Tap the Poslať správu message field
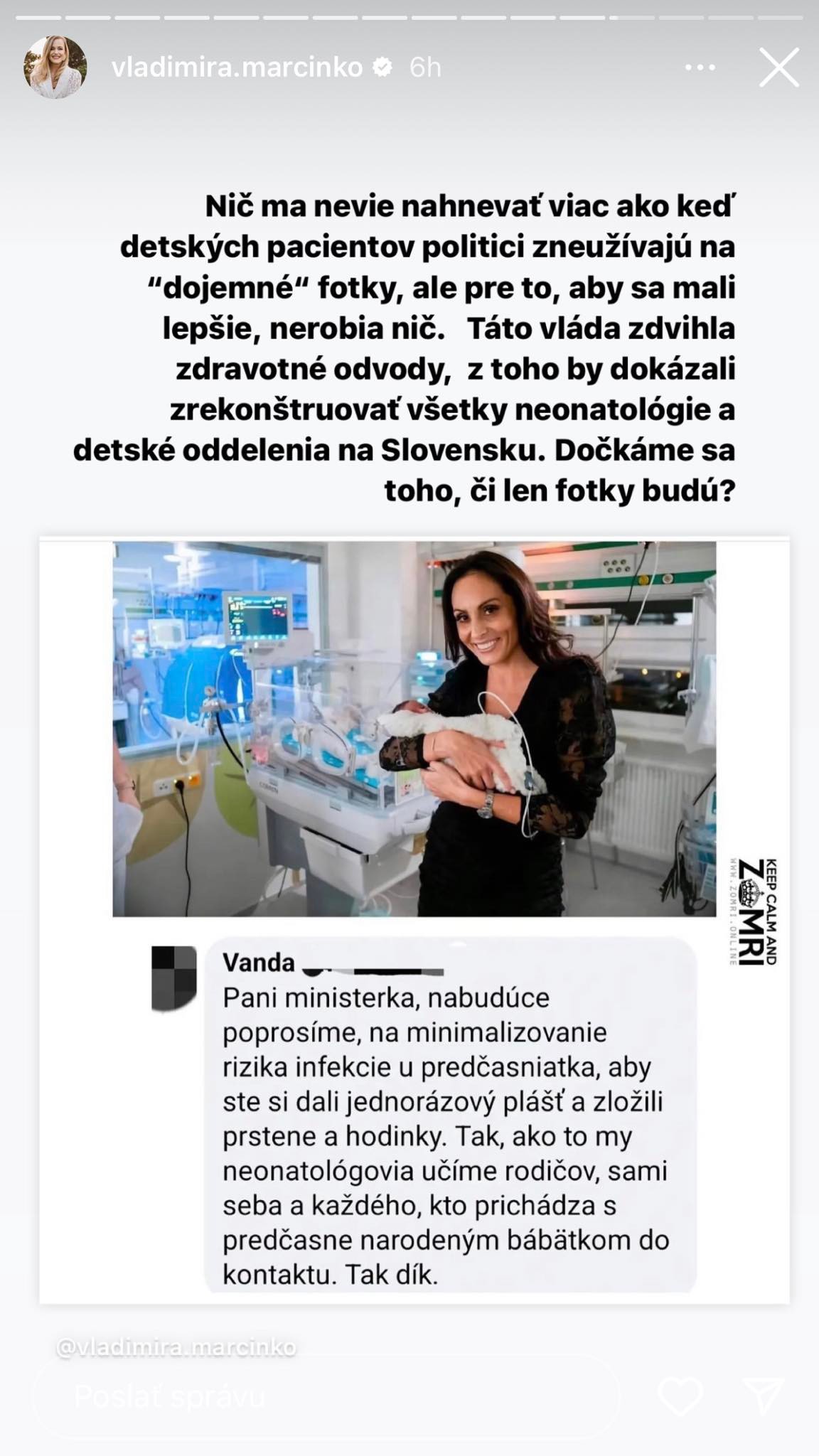The width and height of the screenshot is (819, 1456). click(x=326, y=1396)
